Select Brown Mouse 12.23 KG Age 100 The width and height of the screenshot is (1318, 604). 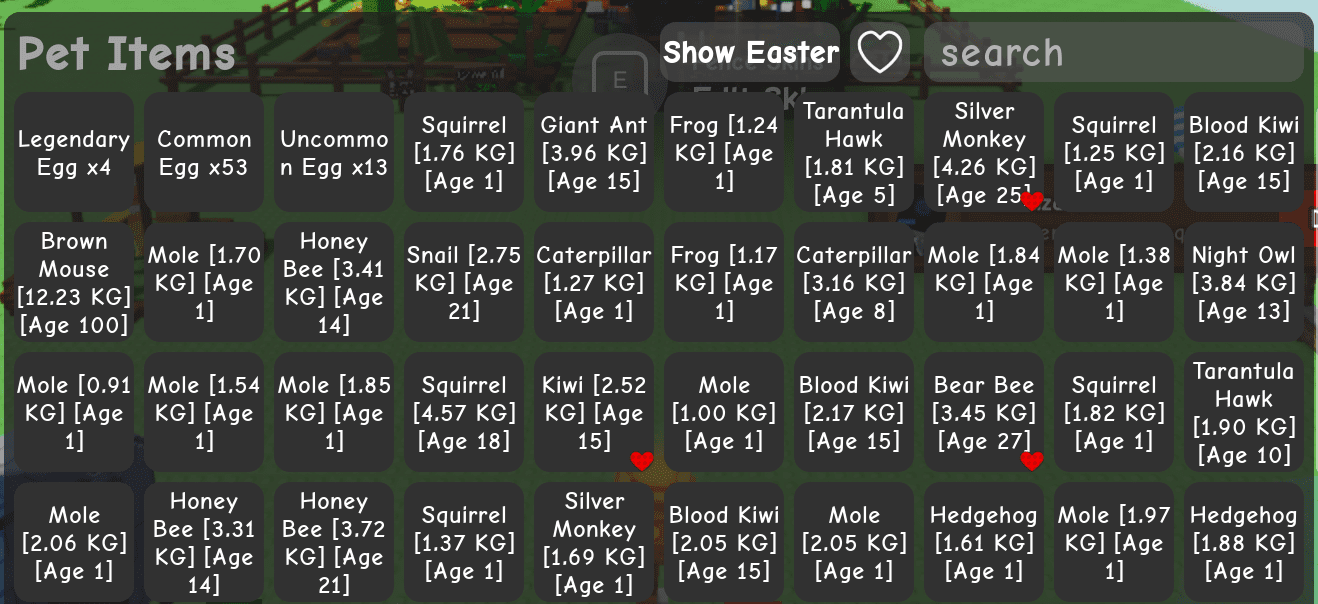pyautogui.click(x=74, y=283)
